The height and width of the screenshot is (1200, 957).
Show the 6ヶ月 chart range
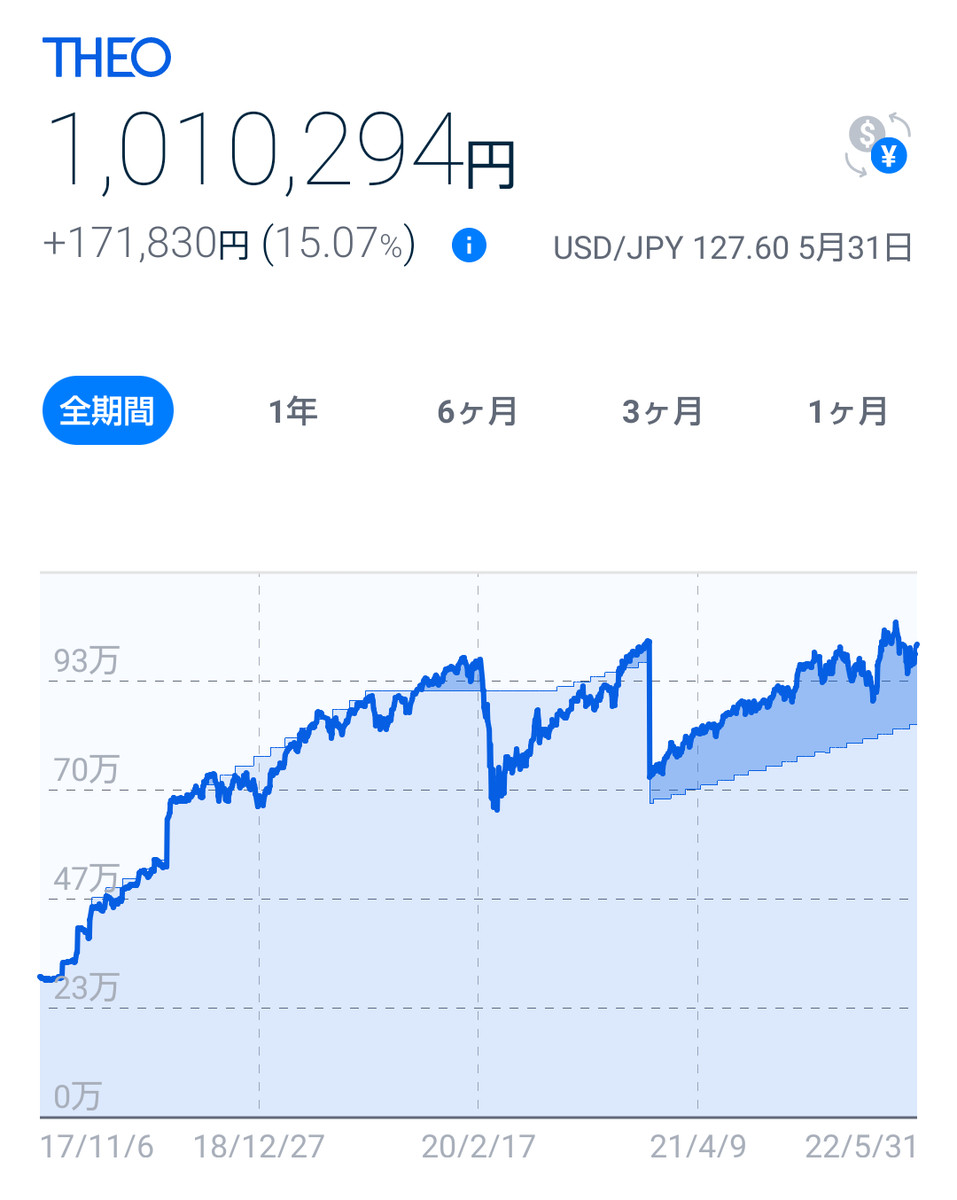click(x=477, y=411)
